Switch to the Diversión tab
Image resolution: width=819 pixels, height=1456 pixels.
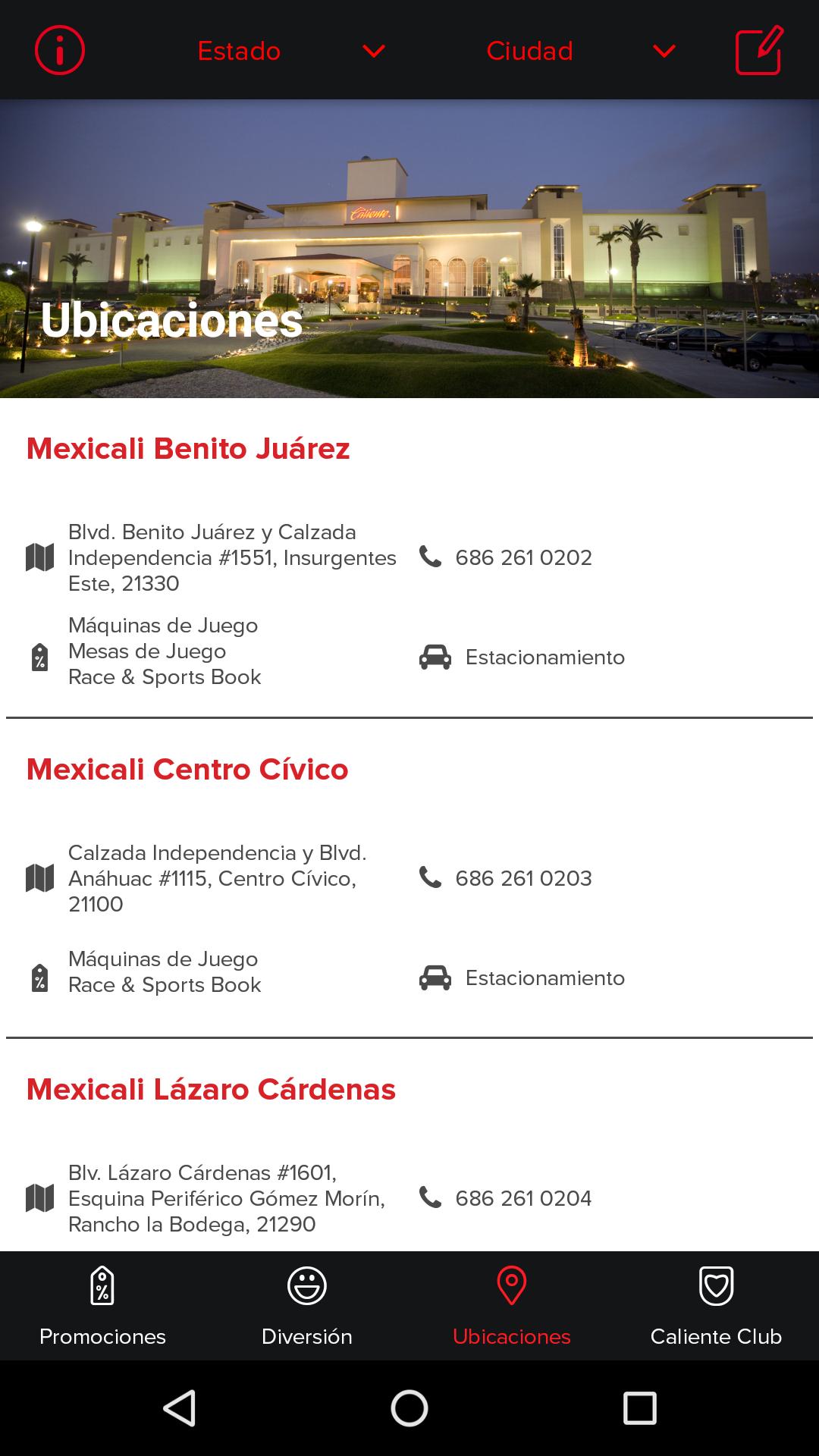coord(307,1306)
